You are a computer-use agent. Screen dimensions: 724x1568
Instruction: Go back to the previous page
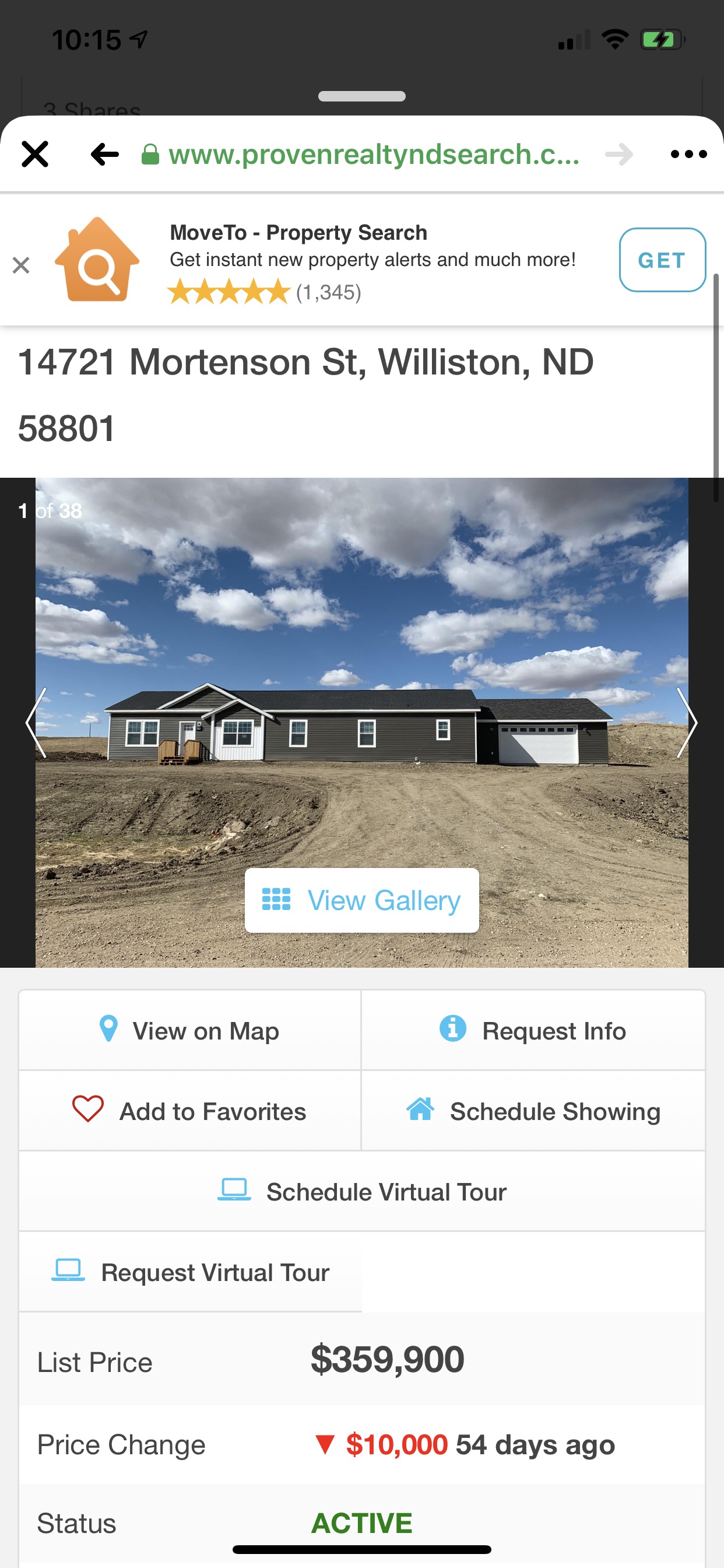pos(105,154)
